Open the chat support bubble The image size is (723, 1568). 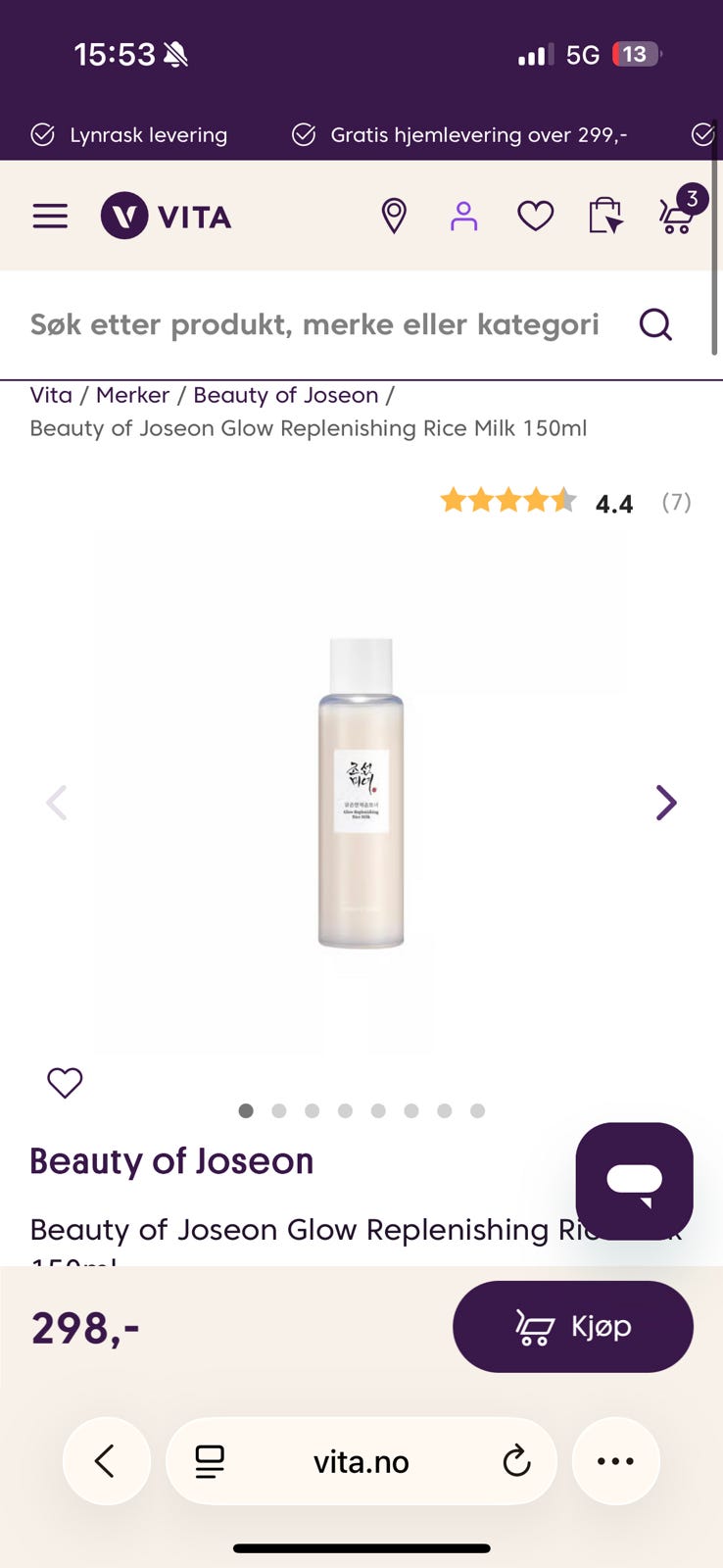tap(634, 1181)
